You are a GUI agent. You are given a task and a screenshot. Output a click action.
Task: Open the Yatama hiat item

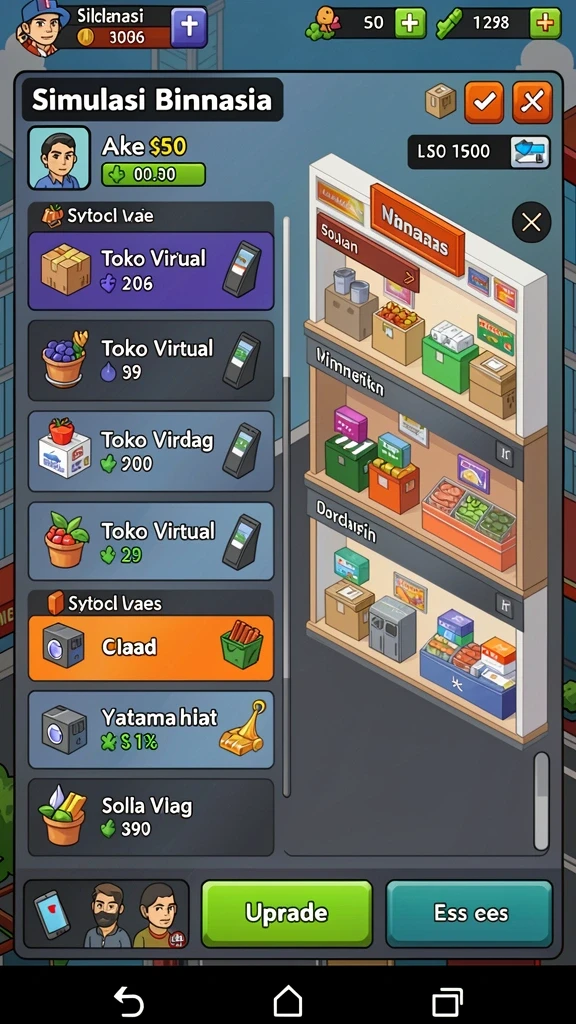click(151, 729)
